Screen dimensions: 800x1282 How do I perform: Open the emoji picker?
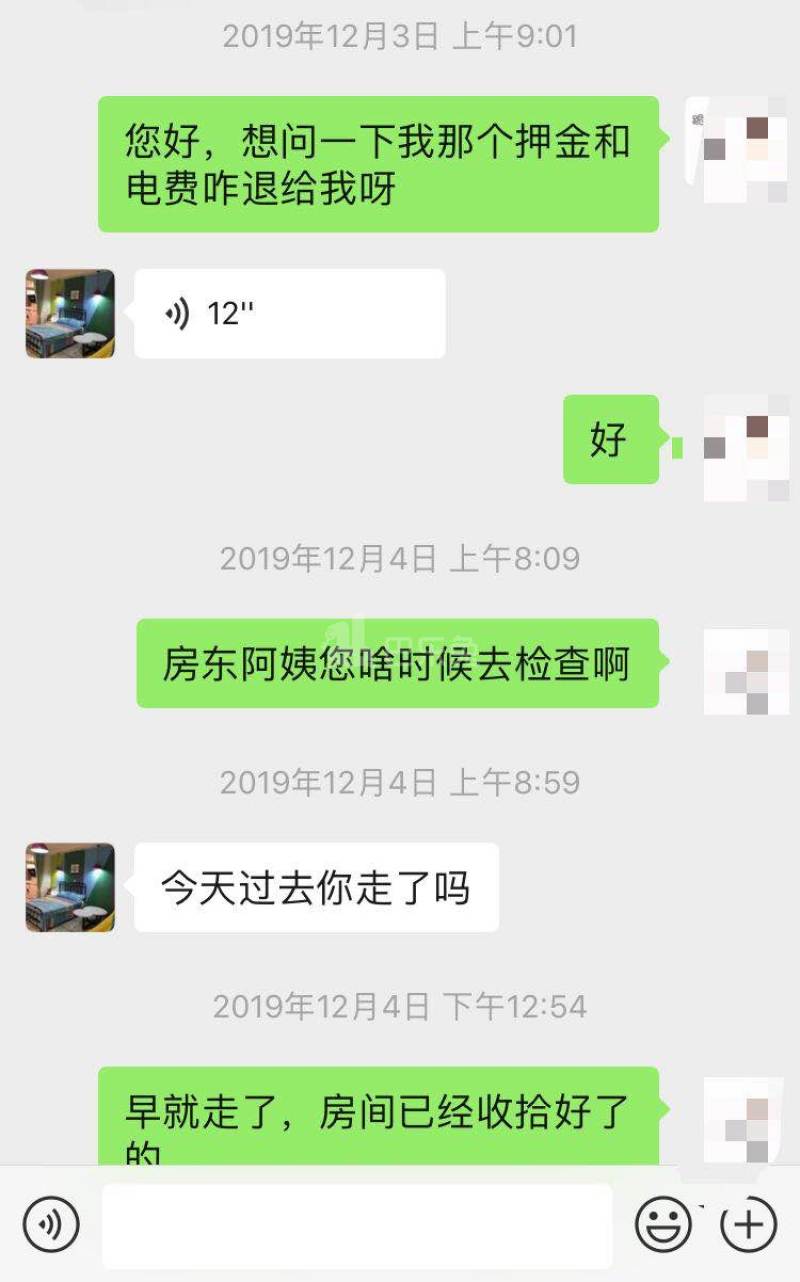point(663,1224)
